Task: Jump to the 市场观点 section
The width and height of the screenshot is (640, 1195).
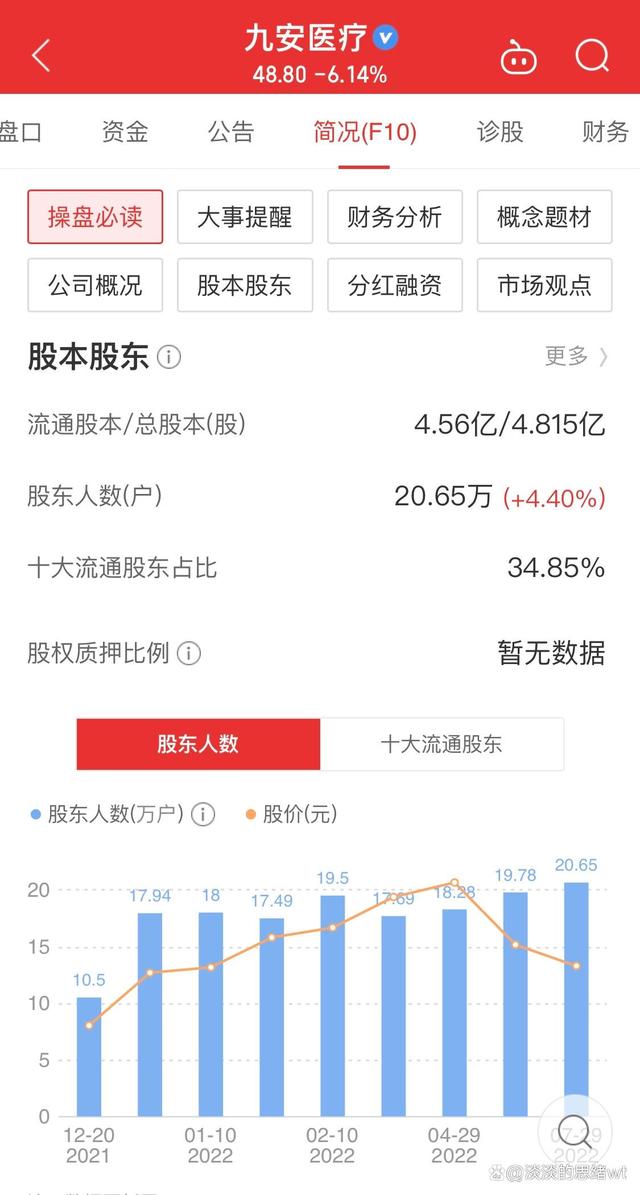Action: [x=544, y=285]
